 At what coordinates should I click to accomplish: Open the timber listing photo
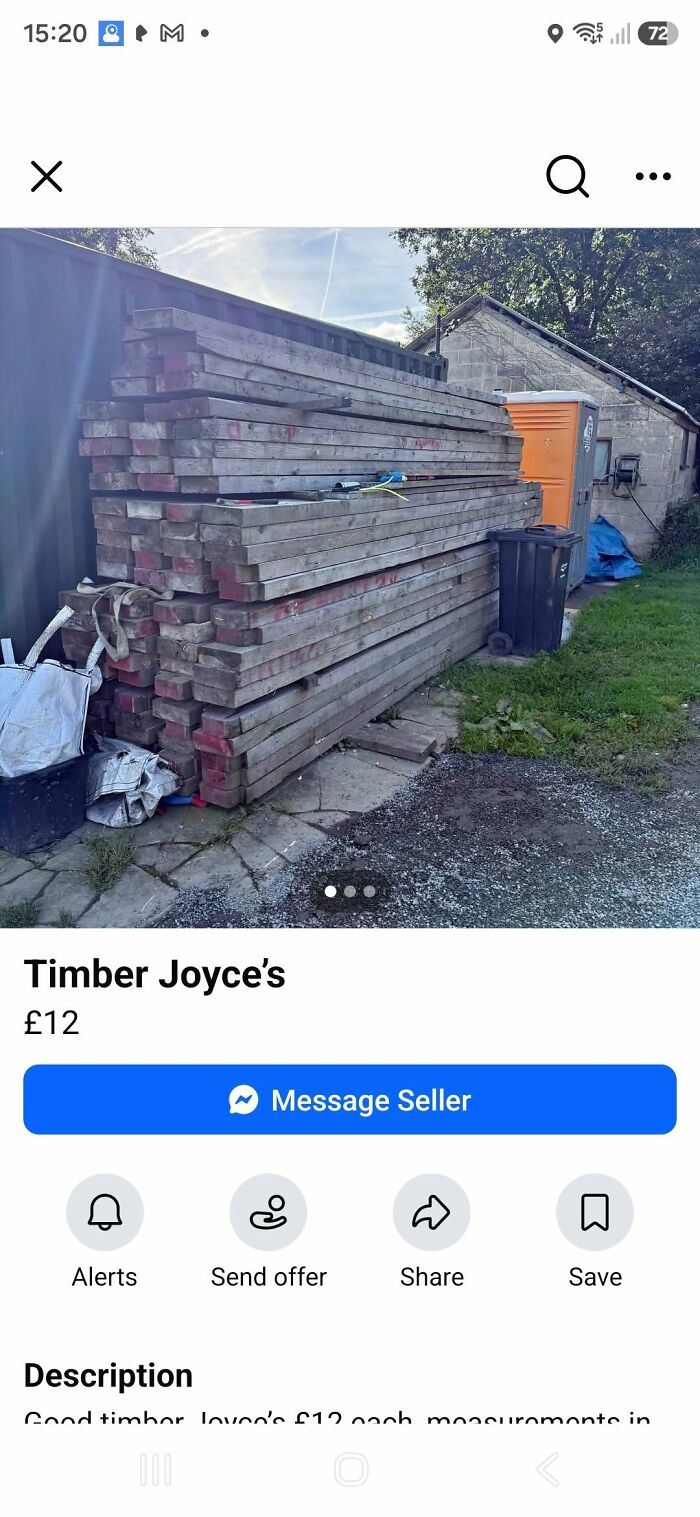pos(350,578)
